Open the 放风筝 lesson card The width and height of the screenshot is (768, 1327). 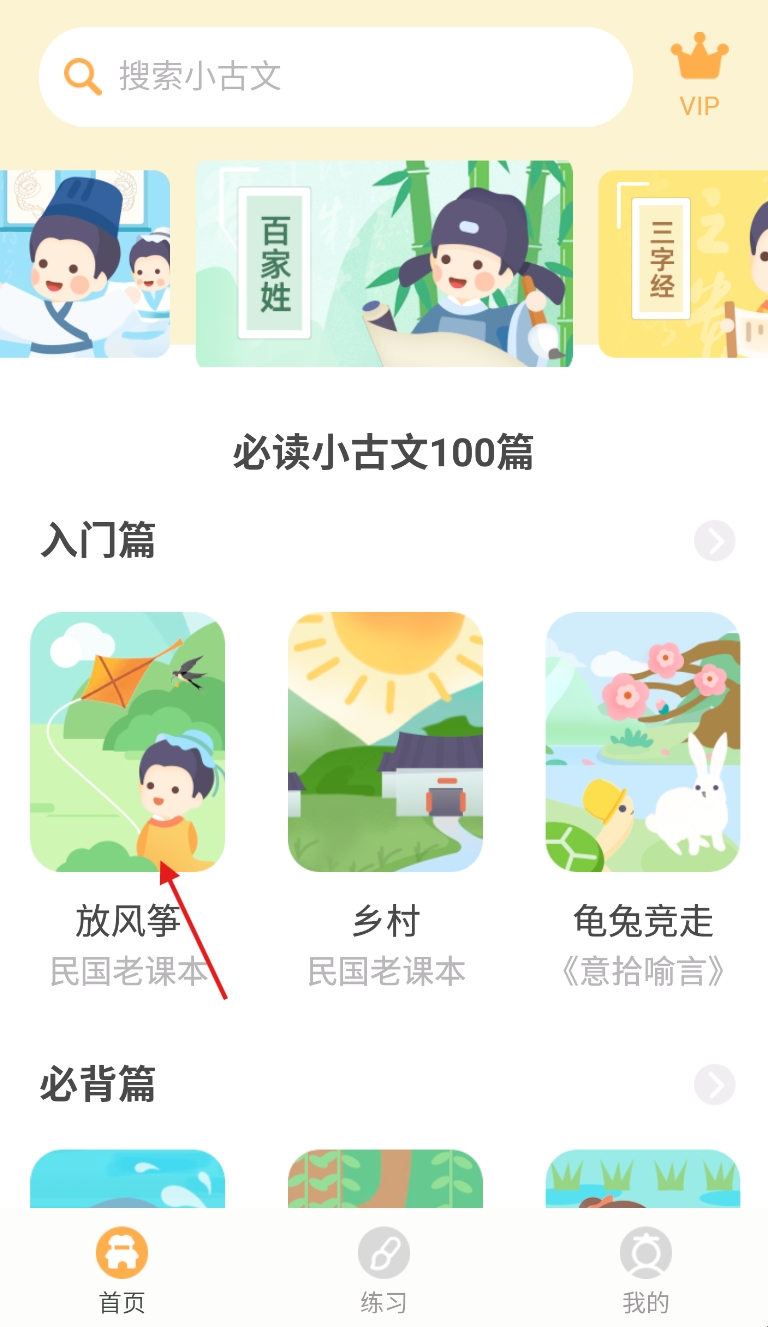[128, 742]
